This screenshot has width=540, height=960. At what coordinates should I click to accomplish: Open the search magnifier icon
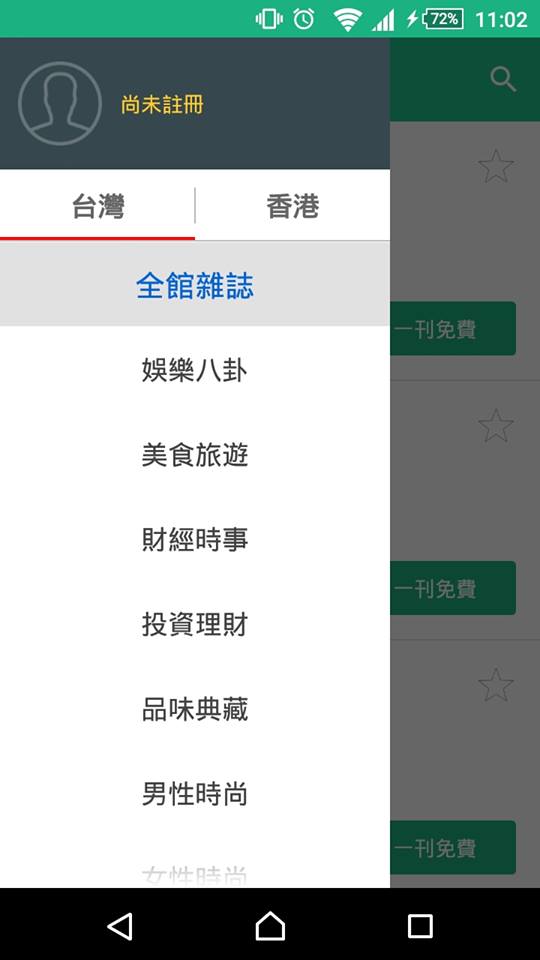(503, 79)
